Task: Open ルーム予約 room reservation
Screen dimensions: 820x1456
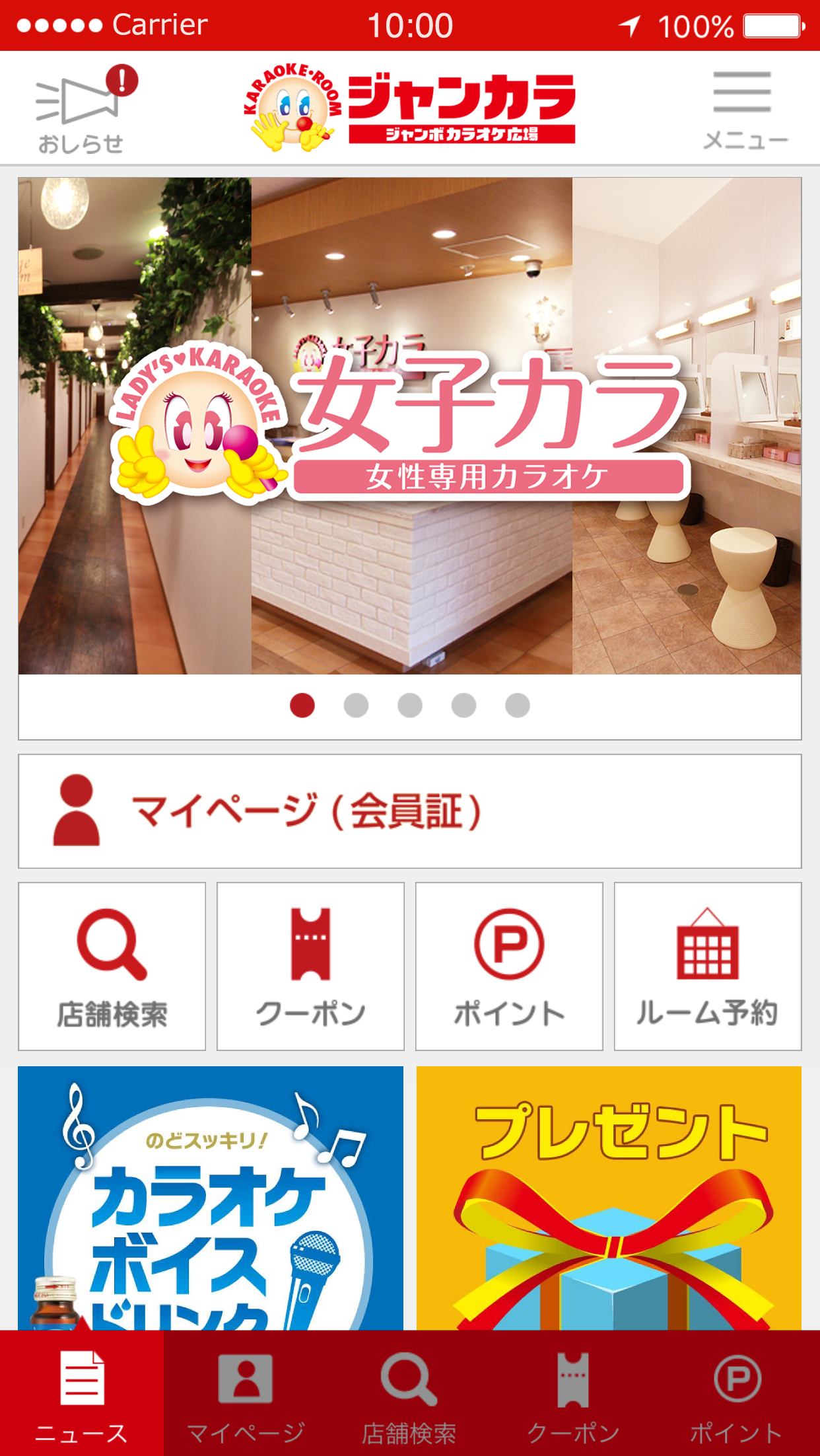Action: (x=708, y=966)
